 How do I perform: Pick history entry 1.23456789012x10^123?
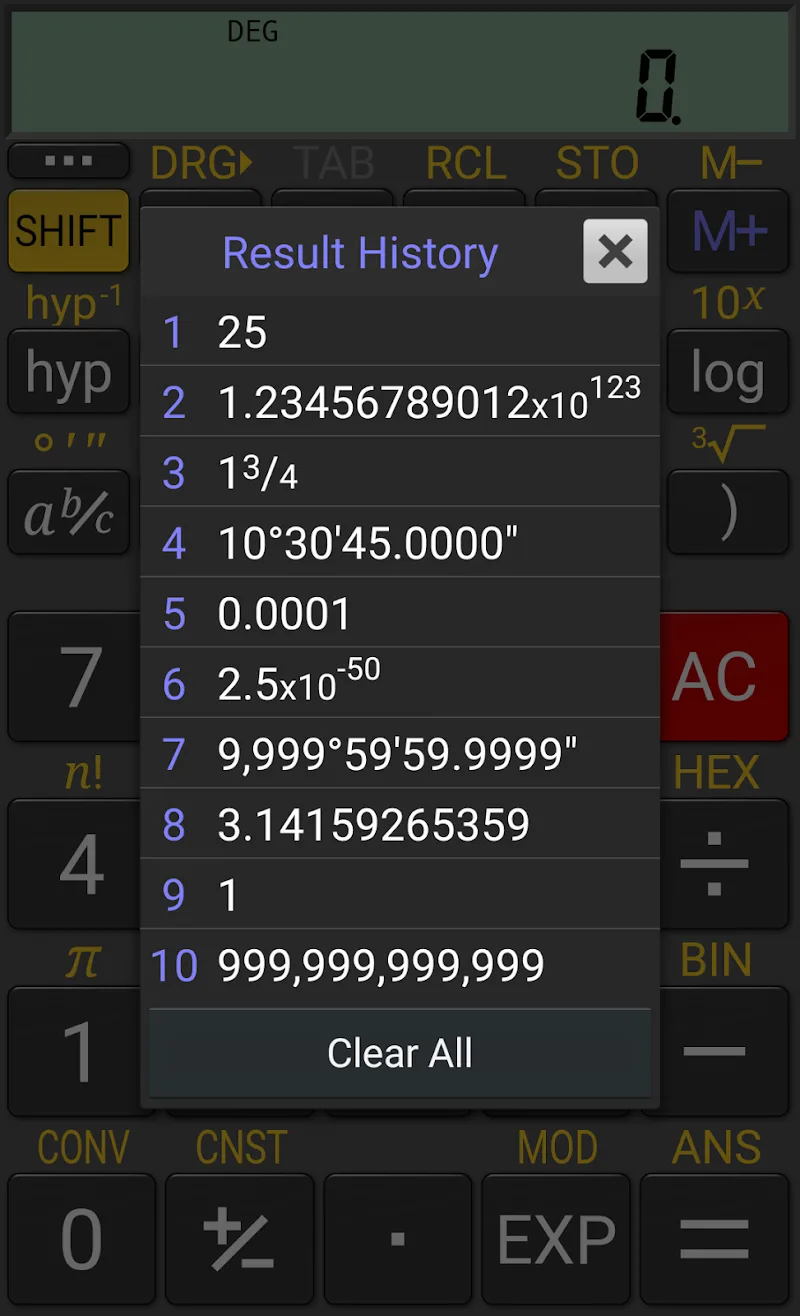[400, 401]
